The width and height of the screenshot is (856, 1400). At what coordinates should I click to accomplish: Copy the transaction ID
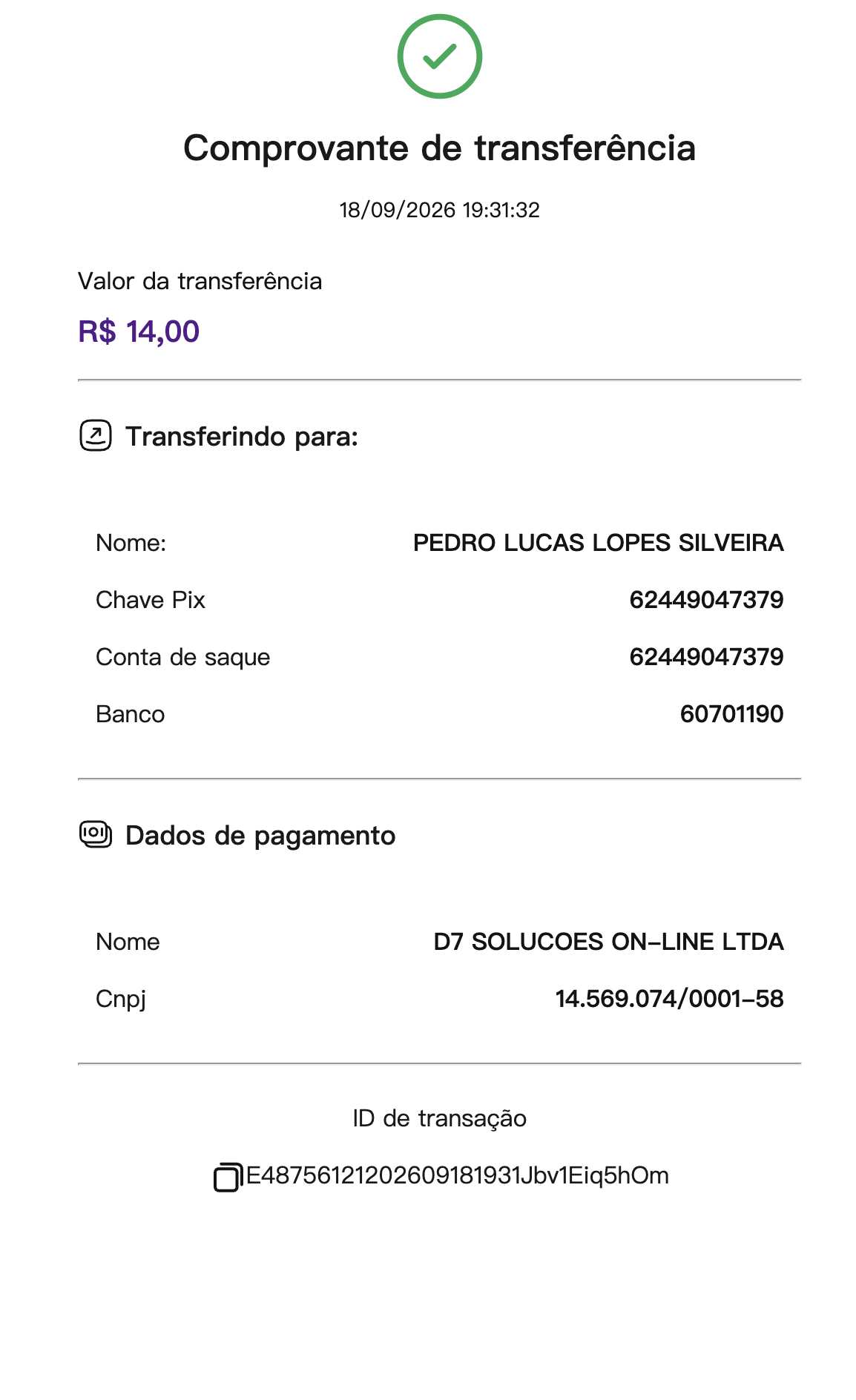pyautogui.click(x=228, y=1177)
